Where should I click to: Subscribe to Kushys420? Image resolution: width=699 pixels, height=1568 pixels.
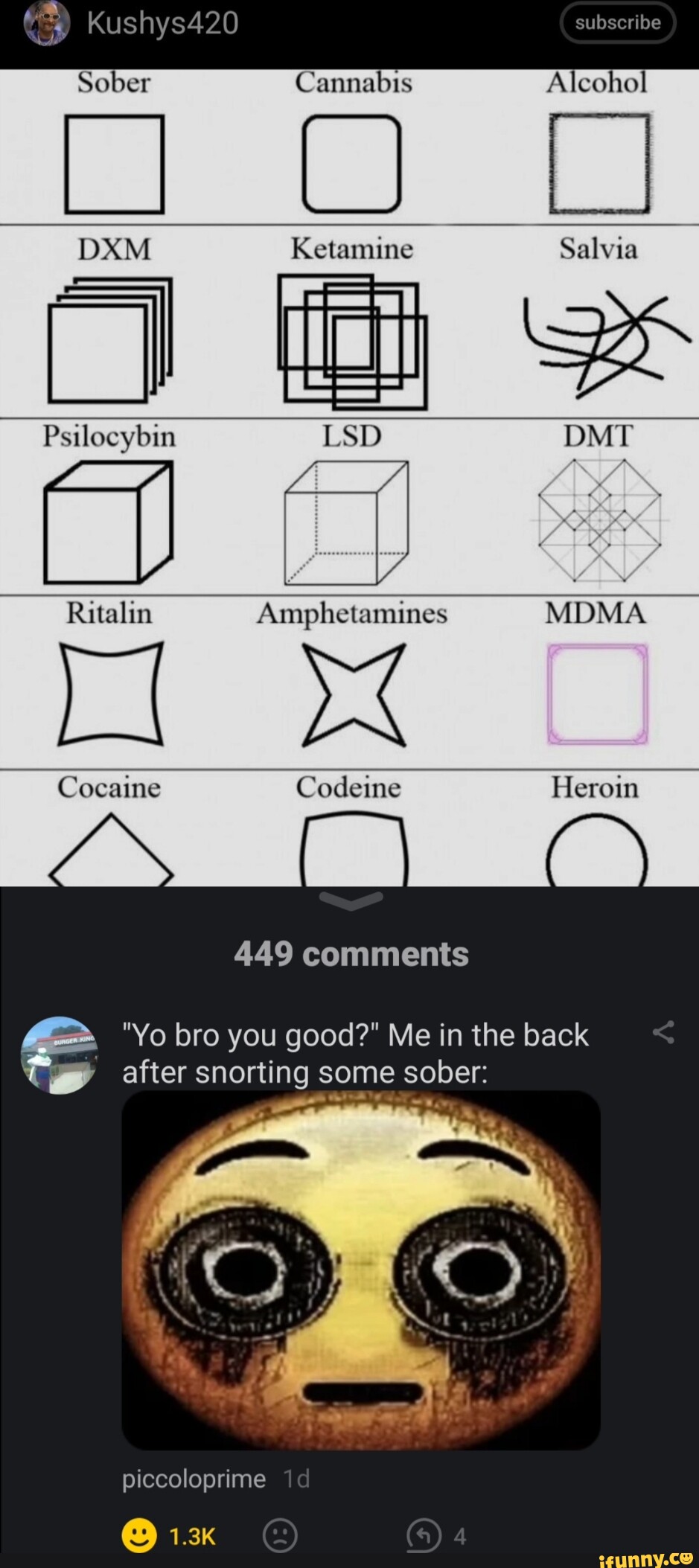coord(617,23)
